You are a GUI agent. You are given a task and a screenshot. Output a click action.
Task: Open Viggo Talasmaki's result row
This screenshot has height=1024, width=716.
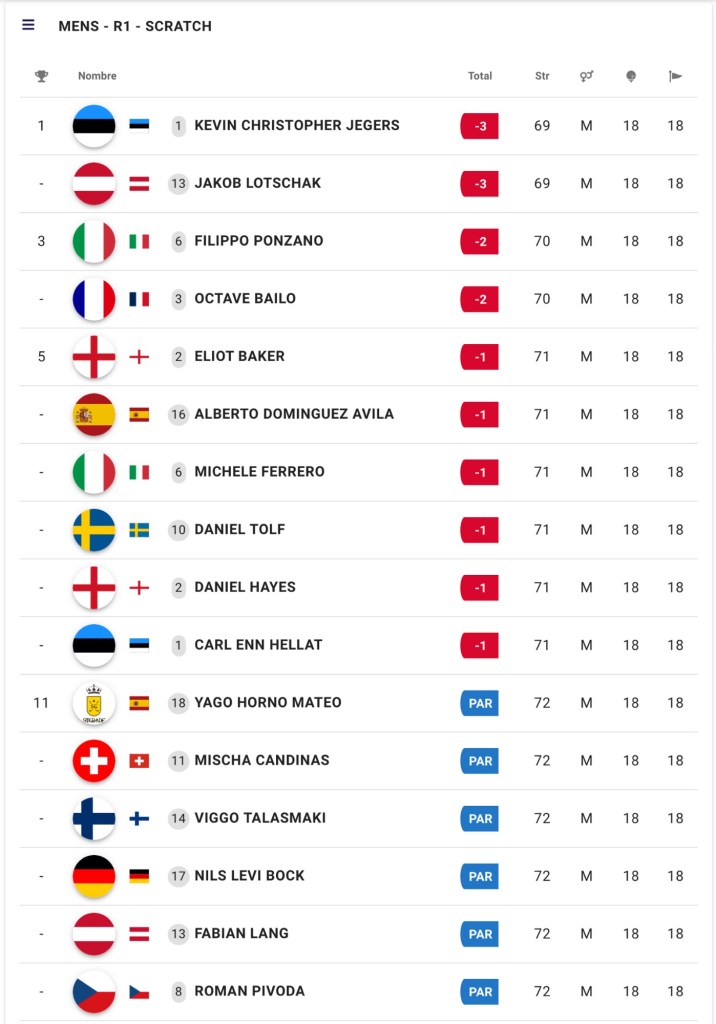(x=260, y=819)
